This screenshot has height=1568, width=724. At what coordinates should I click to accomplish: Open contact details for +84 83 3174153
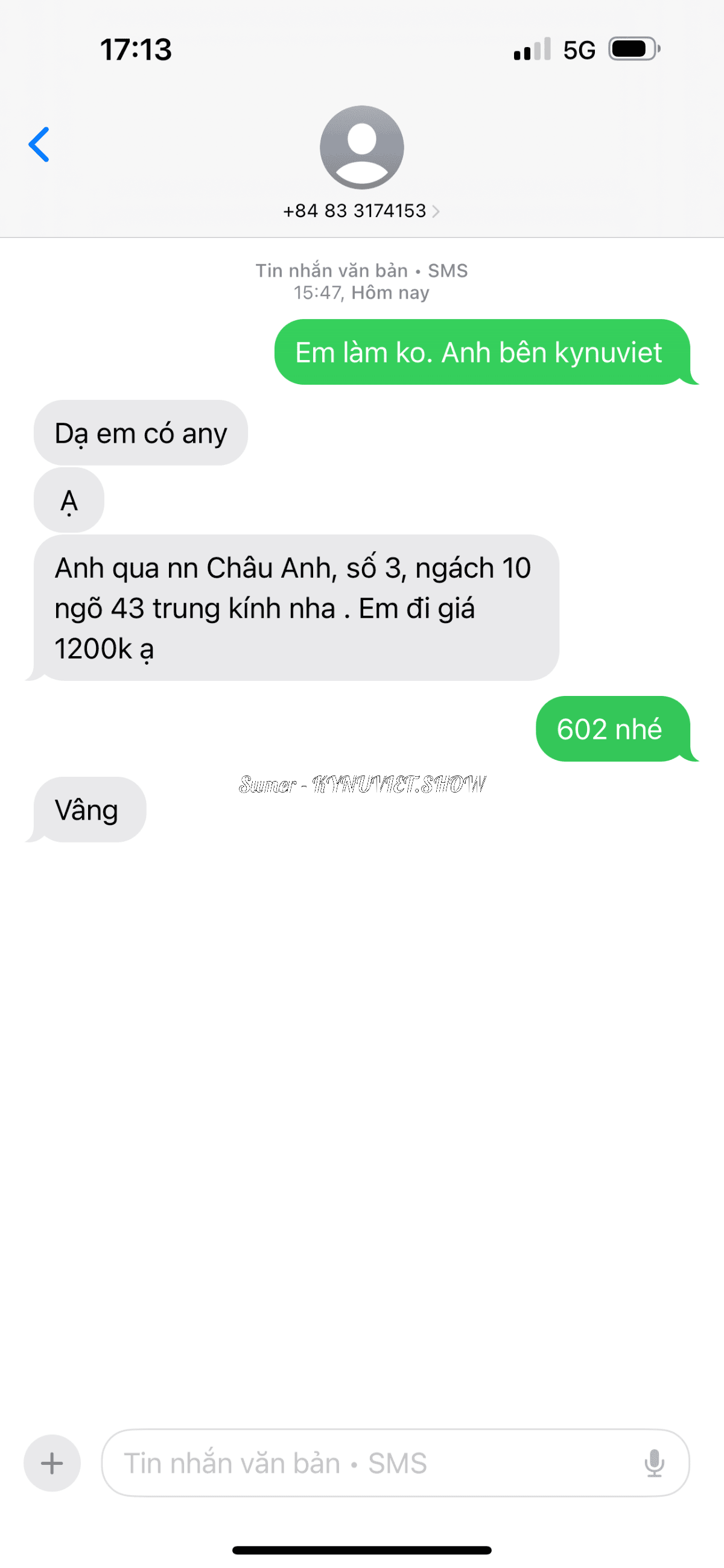[x=361, y=210]
